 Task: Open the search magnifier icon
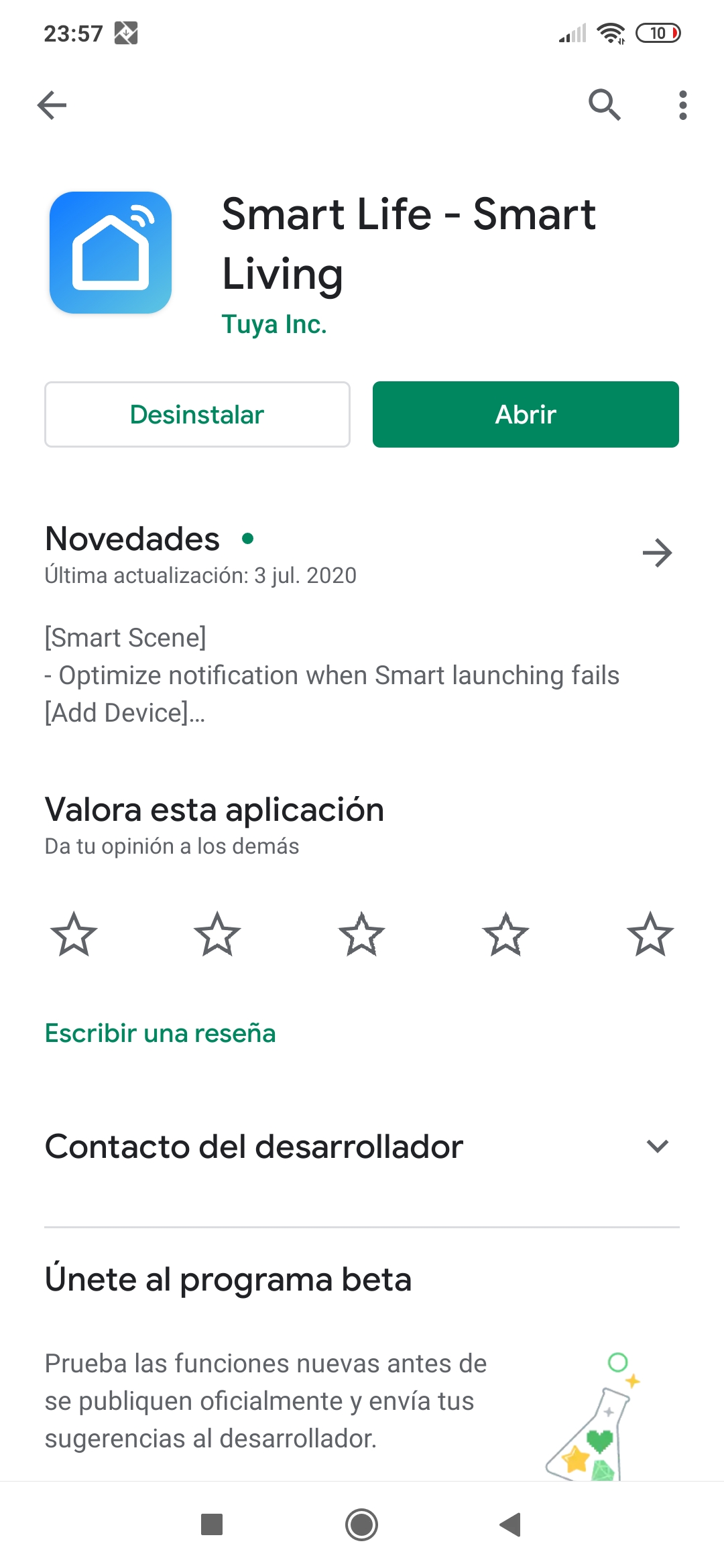pyautogui.click(x=605, y=105)
